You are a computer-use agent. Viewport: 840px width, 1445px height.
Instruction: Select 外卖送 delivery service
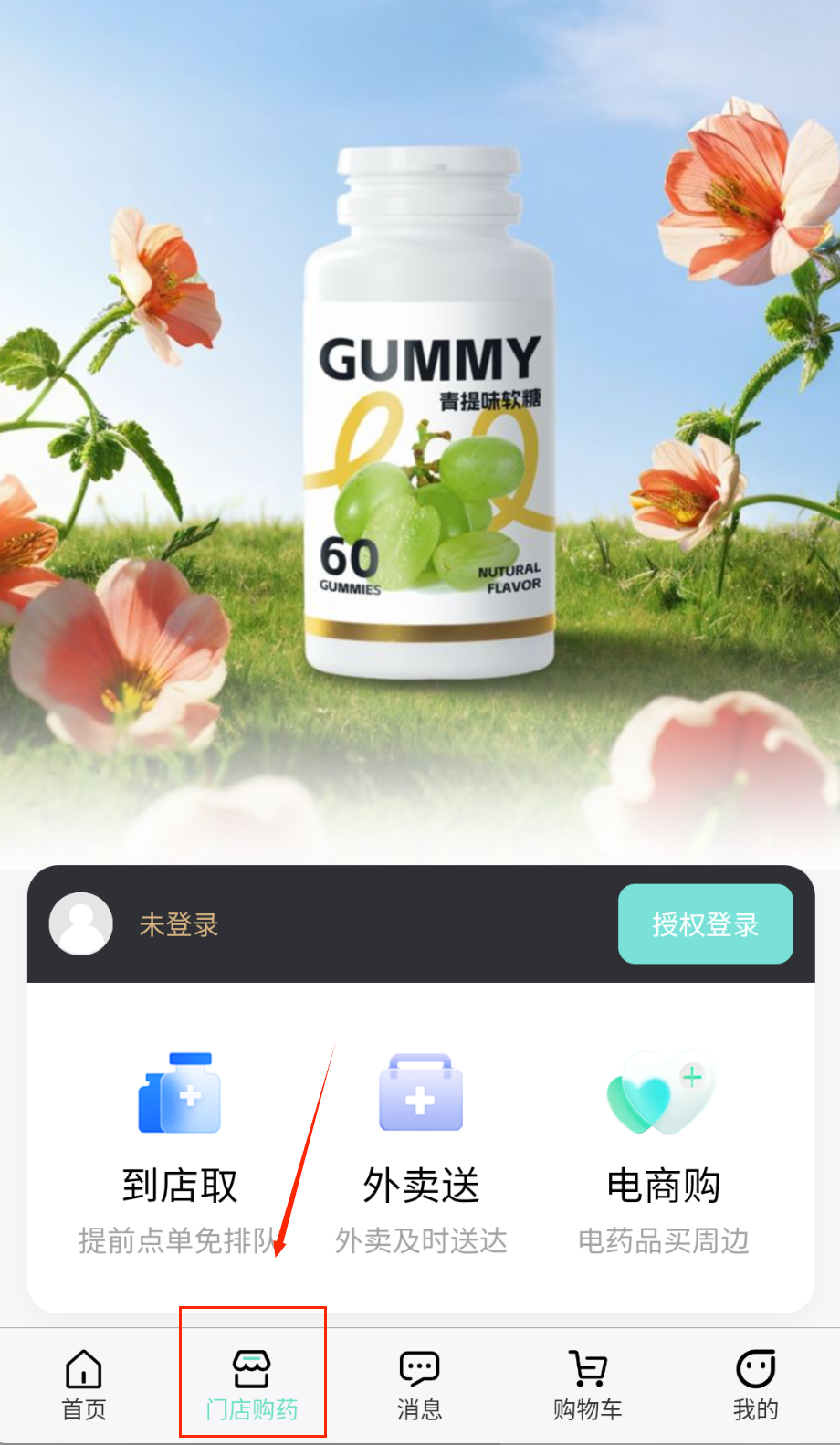pos(421,1151)
